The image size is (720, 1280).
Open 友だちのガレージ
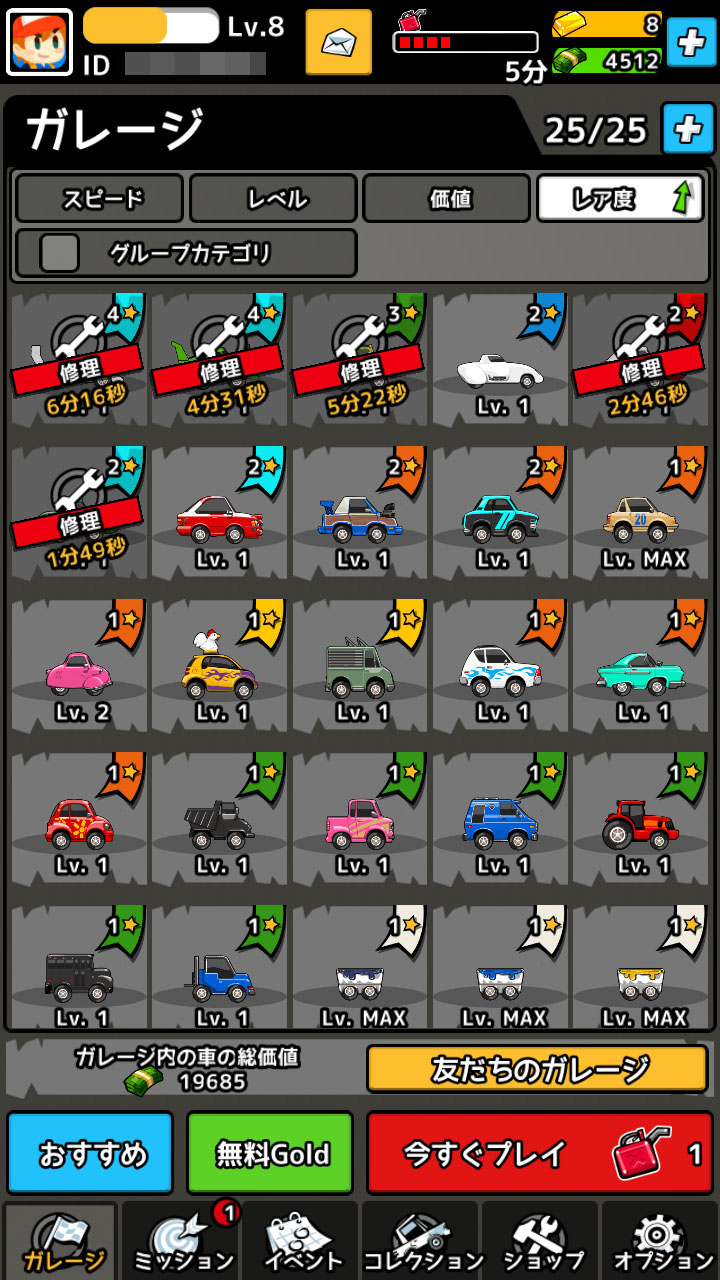coord(537,1070)
